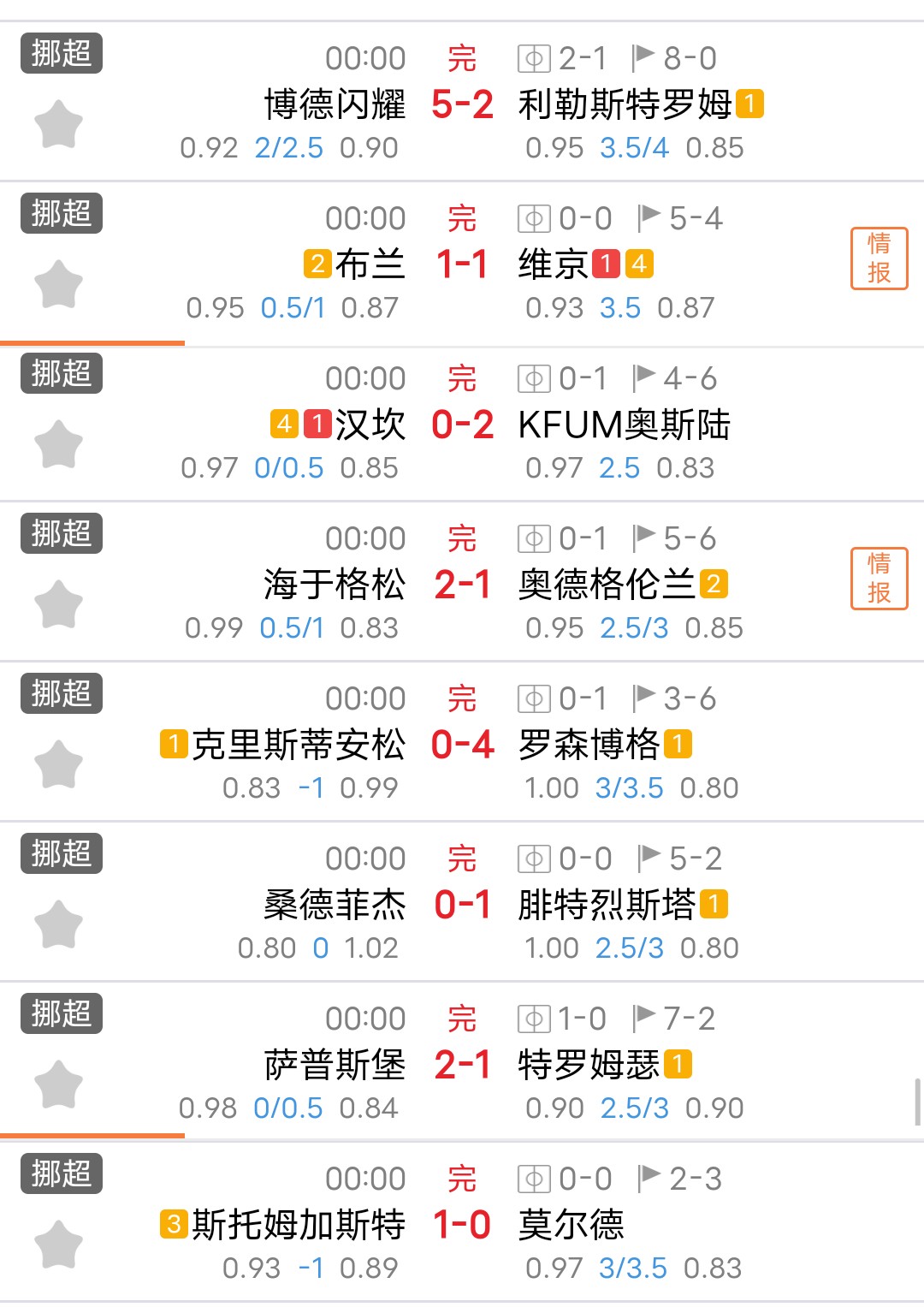Viewport: 924px width, 1307px height.
Task: View 桑德菲杰 0-1 腓特烈斯塔 match details
Action: [462, 905]
